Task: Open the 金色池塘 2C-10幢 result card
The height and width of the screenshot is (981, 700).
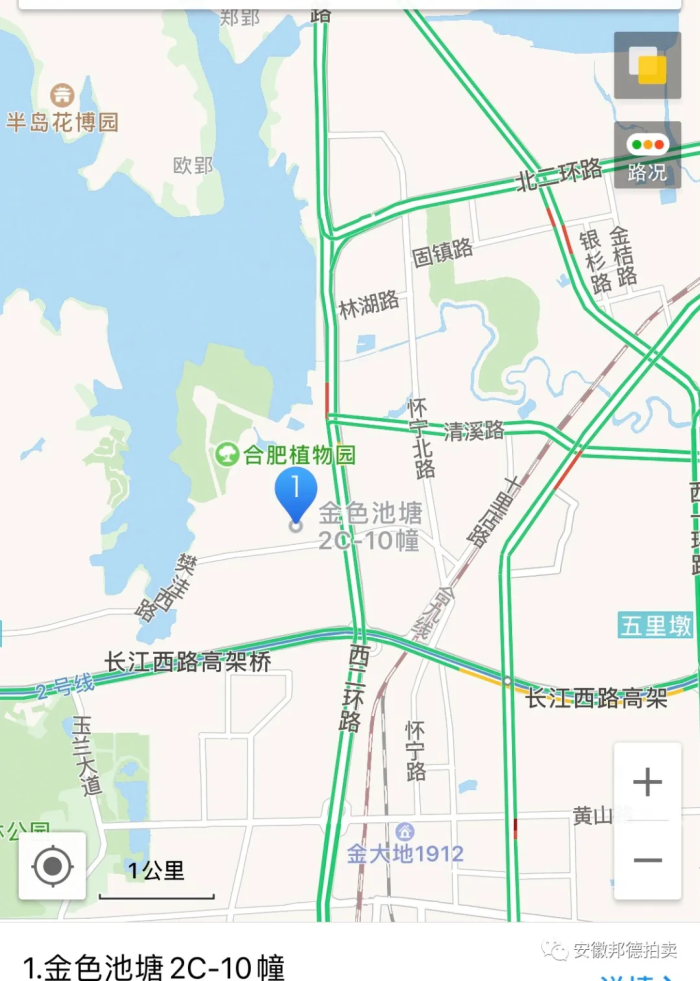Action: (155, 966)
